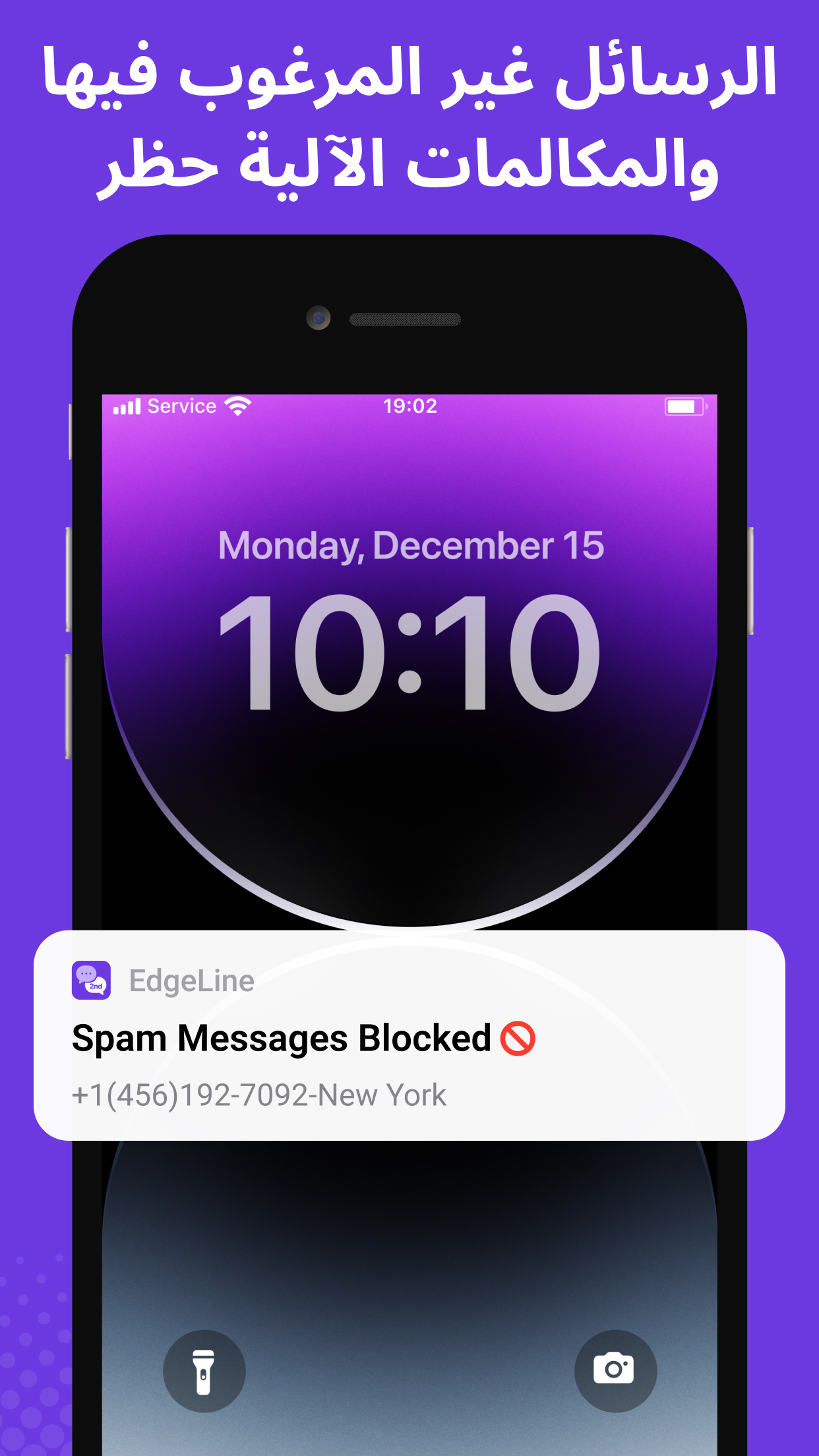Tap the cellular signal bars icon
The height and width of the screenshot is (1456, 819).
pos(127,406)
